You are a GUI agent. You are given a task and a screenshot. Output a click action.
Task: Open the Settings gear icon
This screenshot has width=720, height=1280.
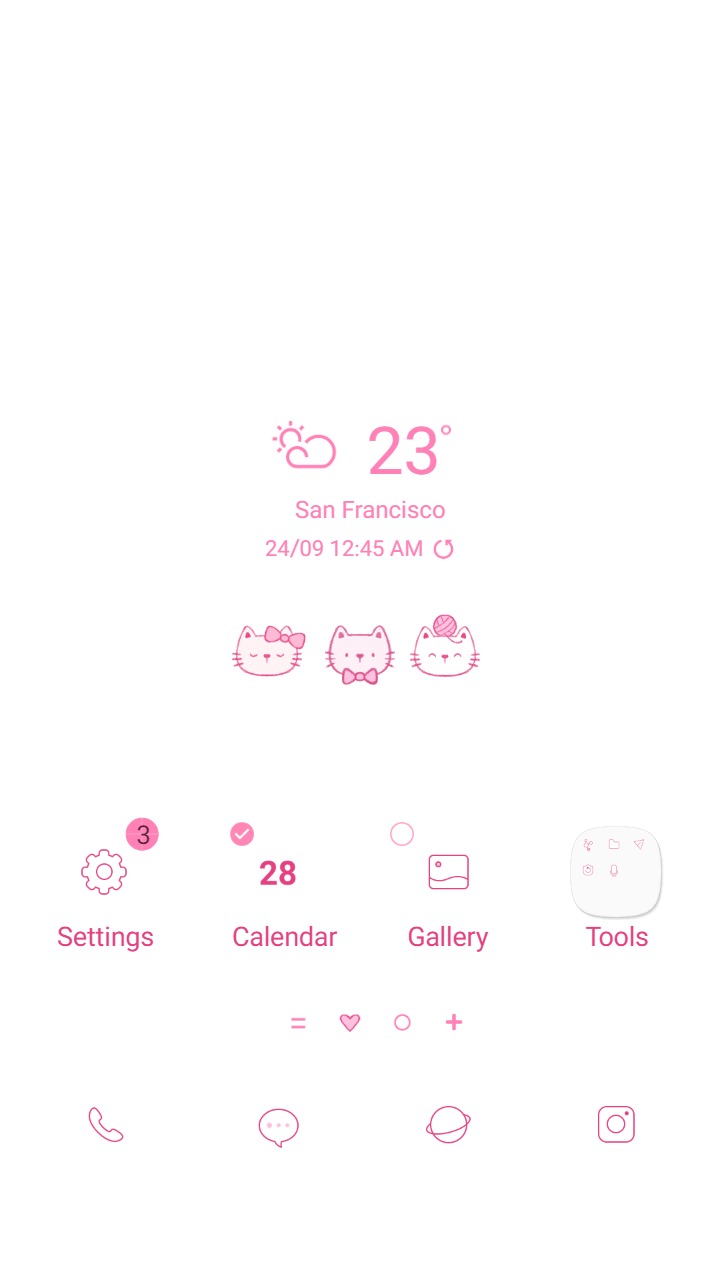coord(105,871)
